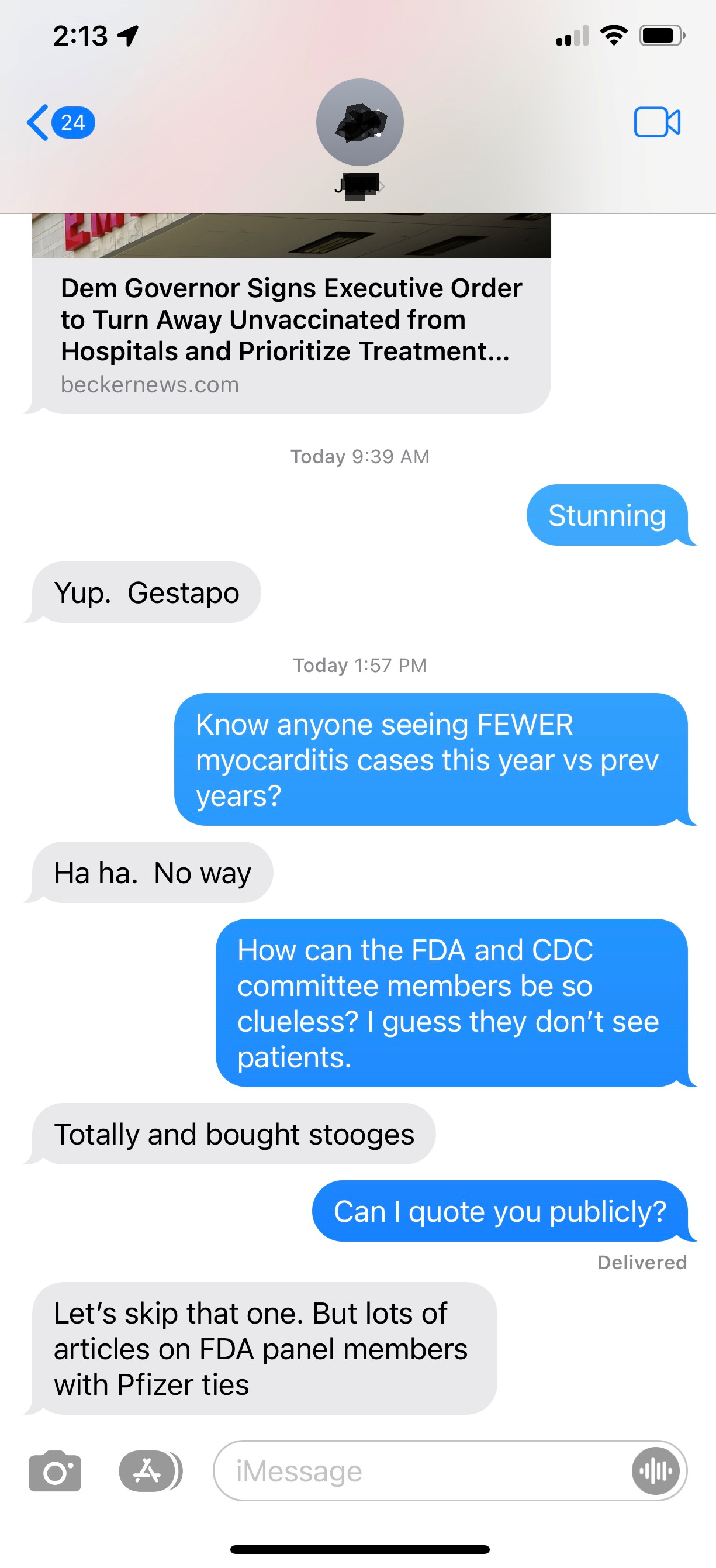Record an audio message
The image size is (716, 1568).
tap(655, 1470)
